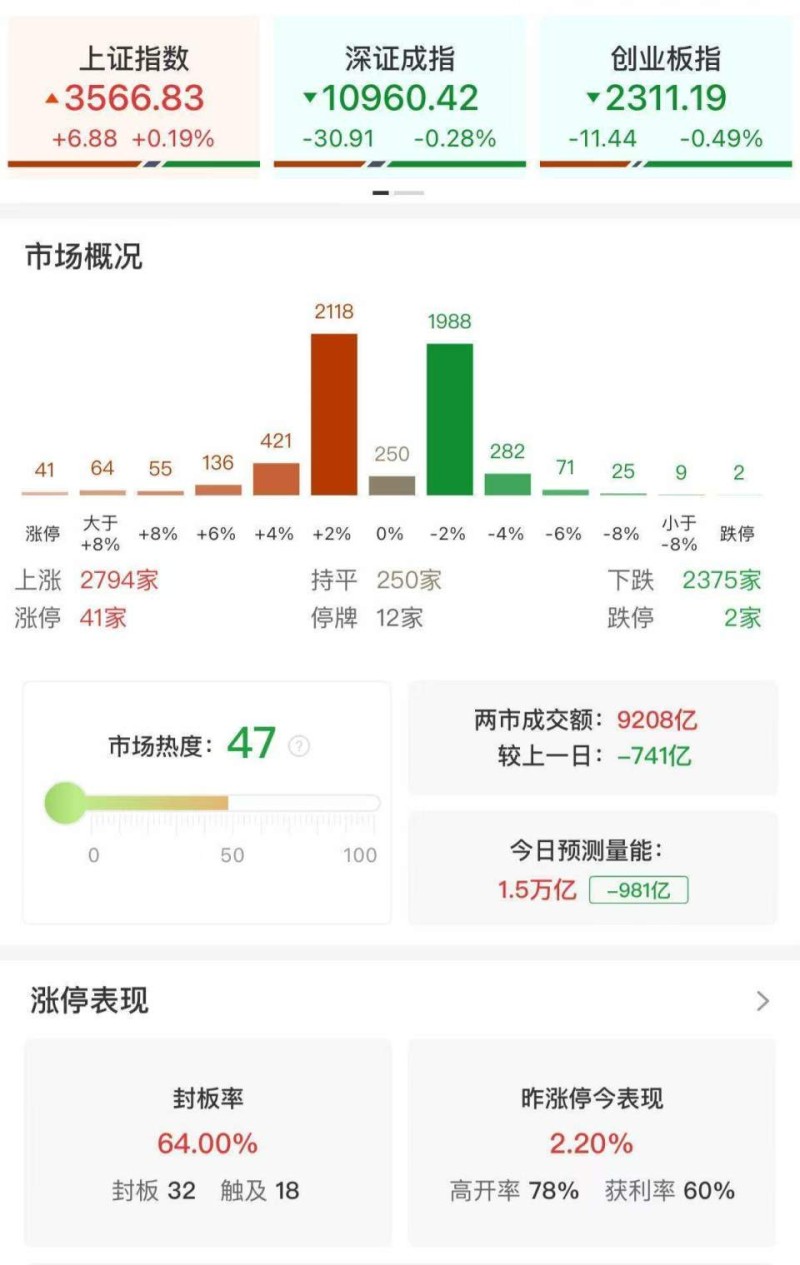Screen dimensions: 800x1265
Task: Select the 创业板指 index card
Action: [663, 90]
